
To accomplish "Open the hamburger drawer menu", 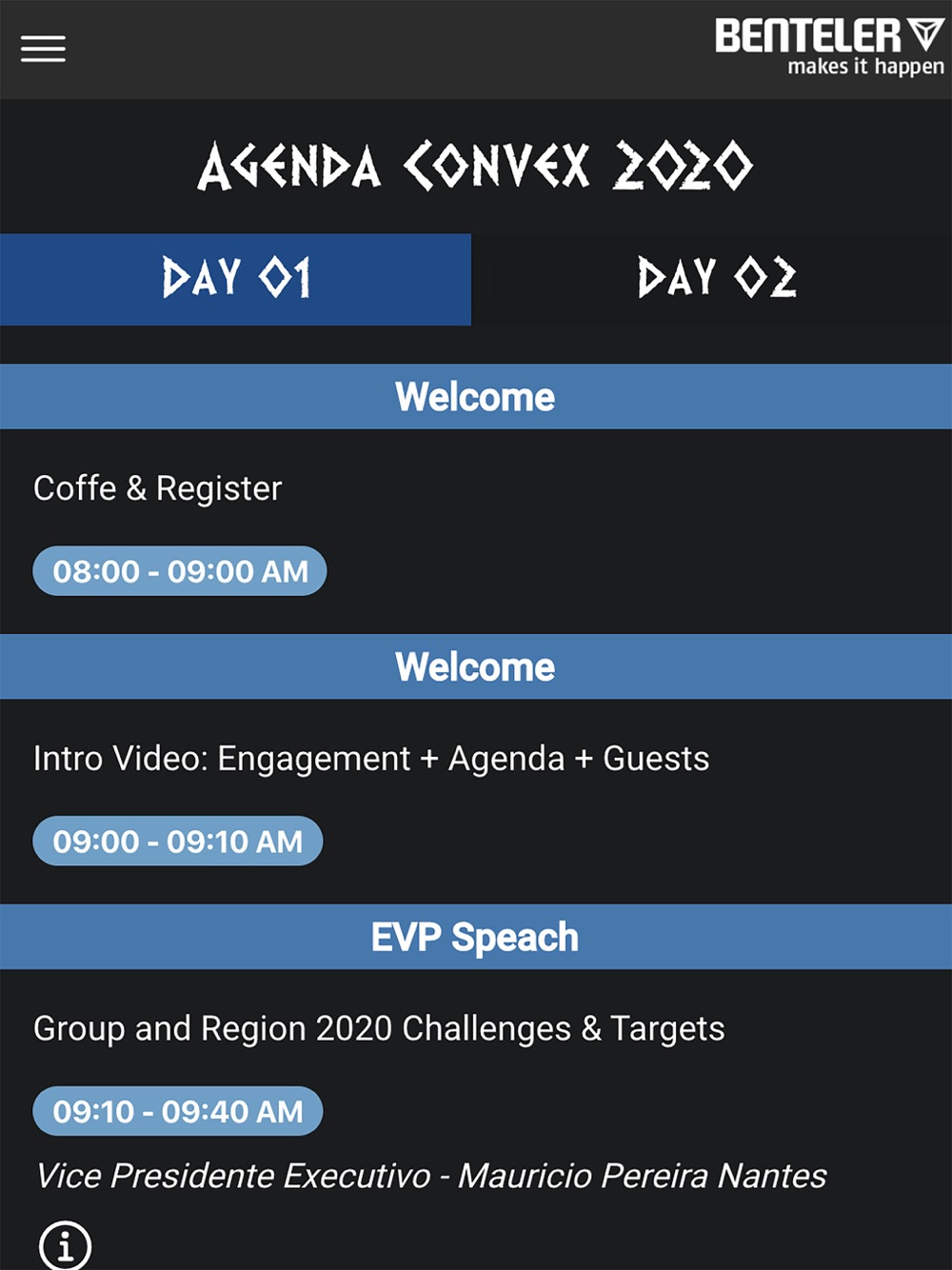I will (44, 49).
